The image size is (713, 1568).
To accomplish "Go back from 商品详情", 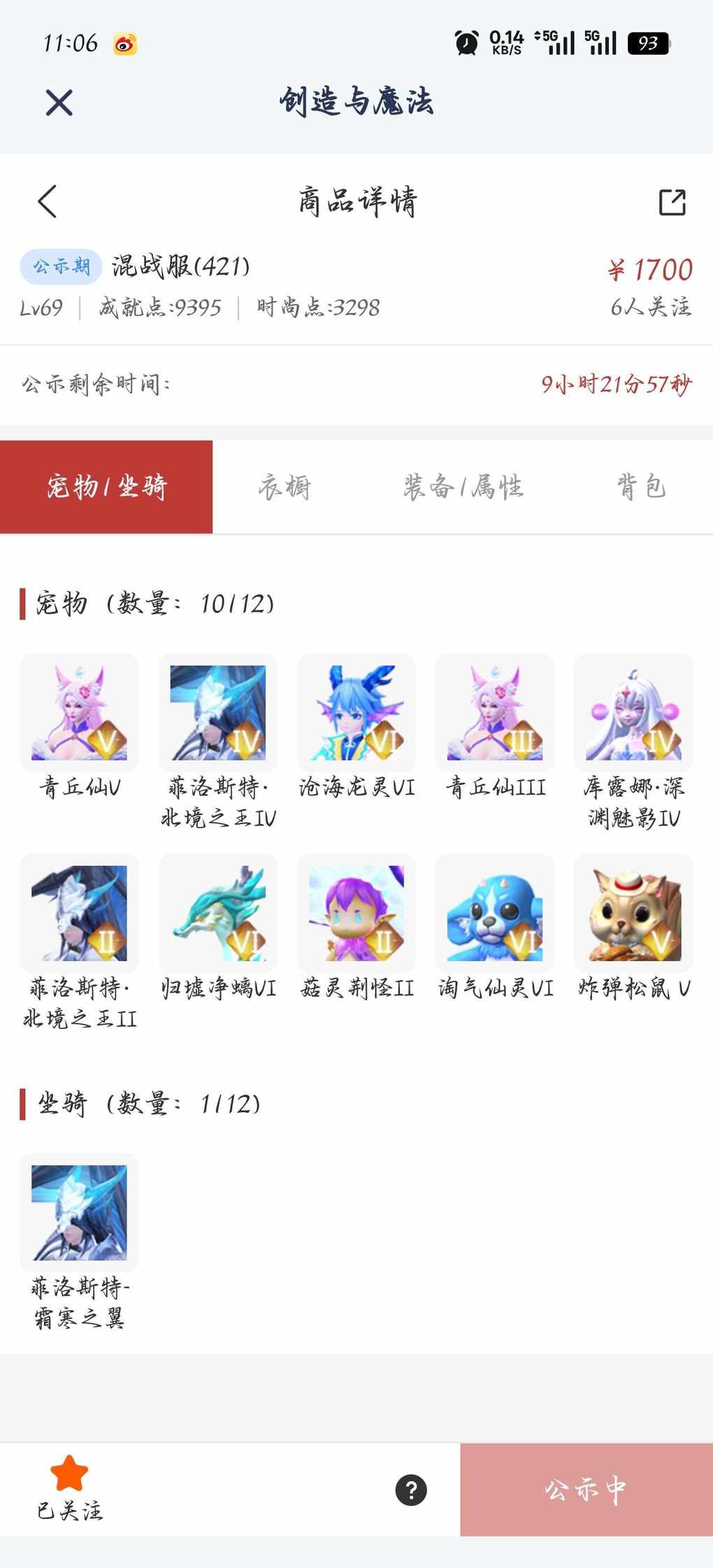I will (48, 201).
